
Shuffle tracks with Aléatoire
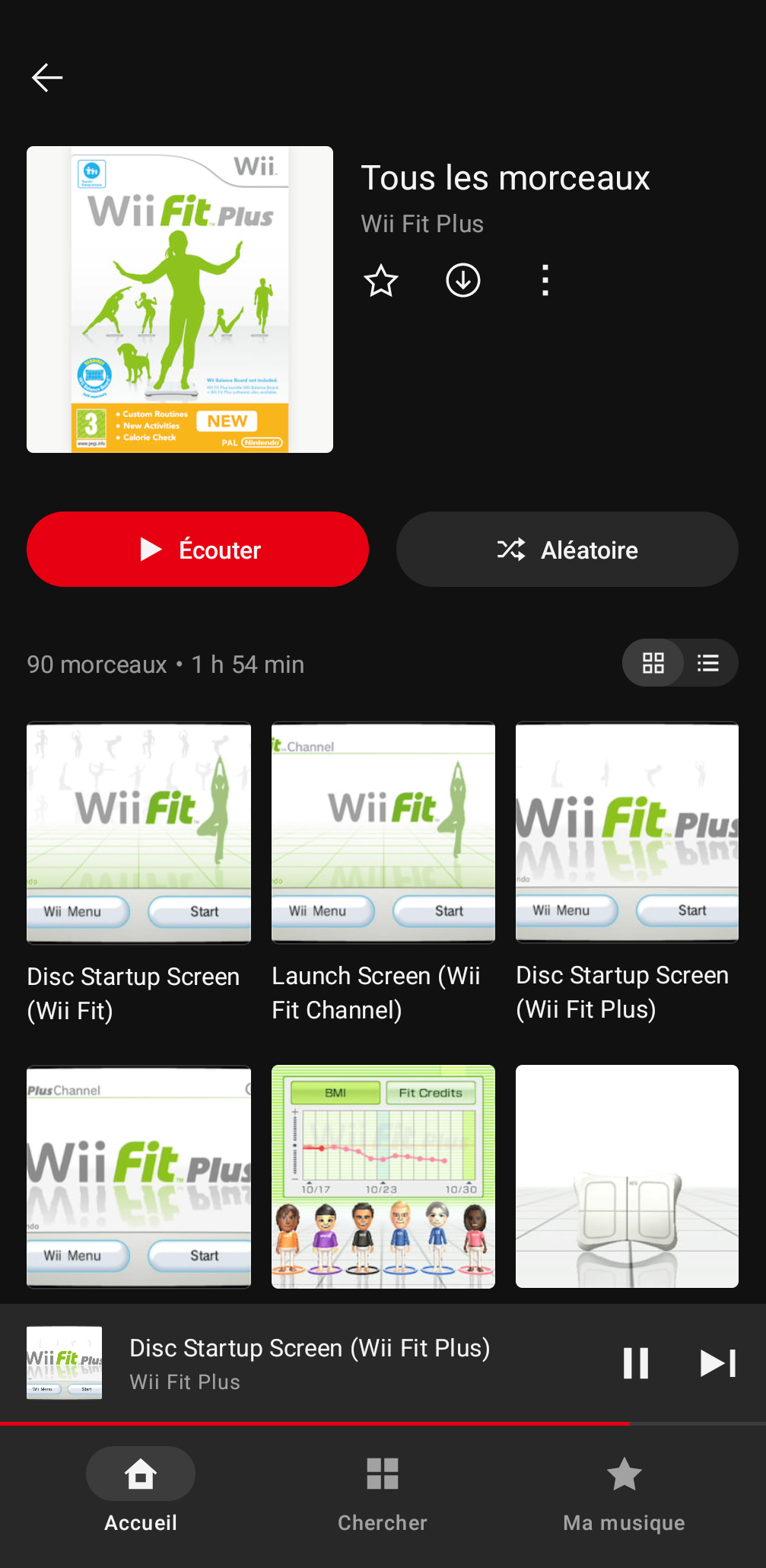[x=567, y=550]
